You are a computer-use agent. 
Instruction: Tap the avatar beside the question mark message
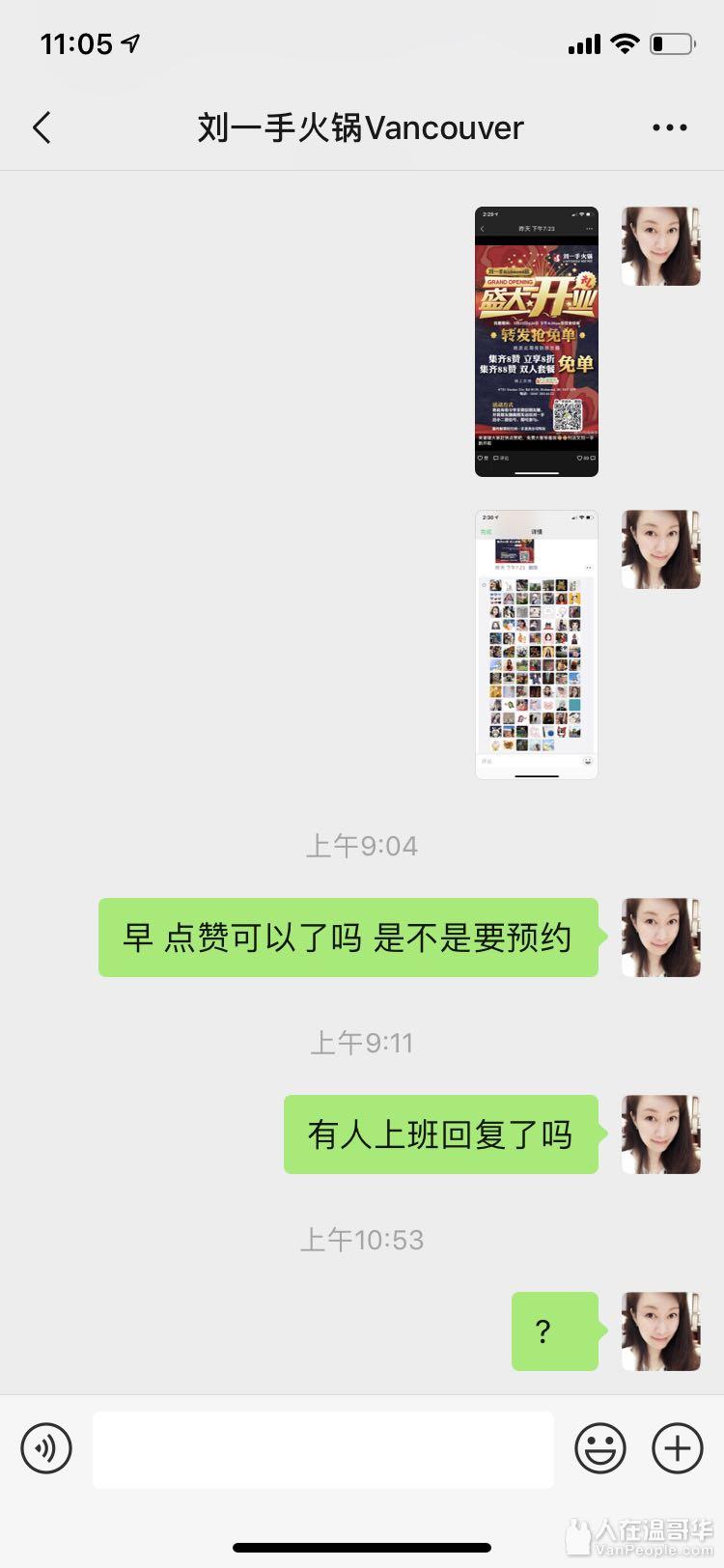pyautogui.click(x=660, y=1330)
